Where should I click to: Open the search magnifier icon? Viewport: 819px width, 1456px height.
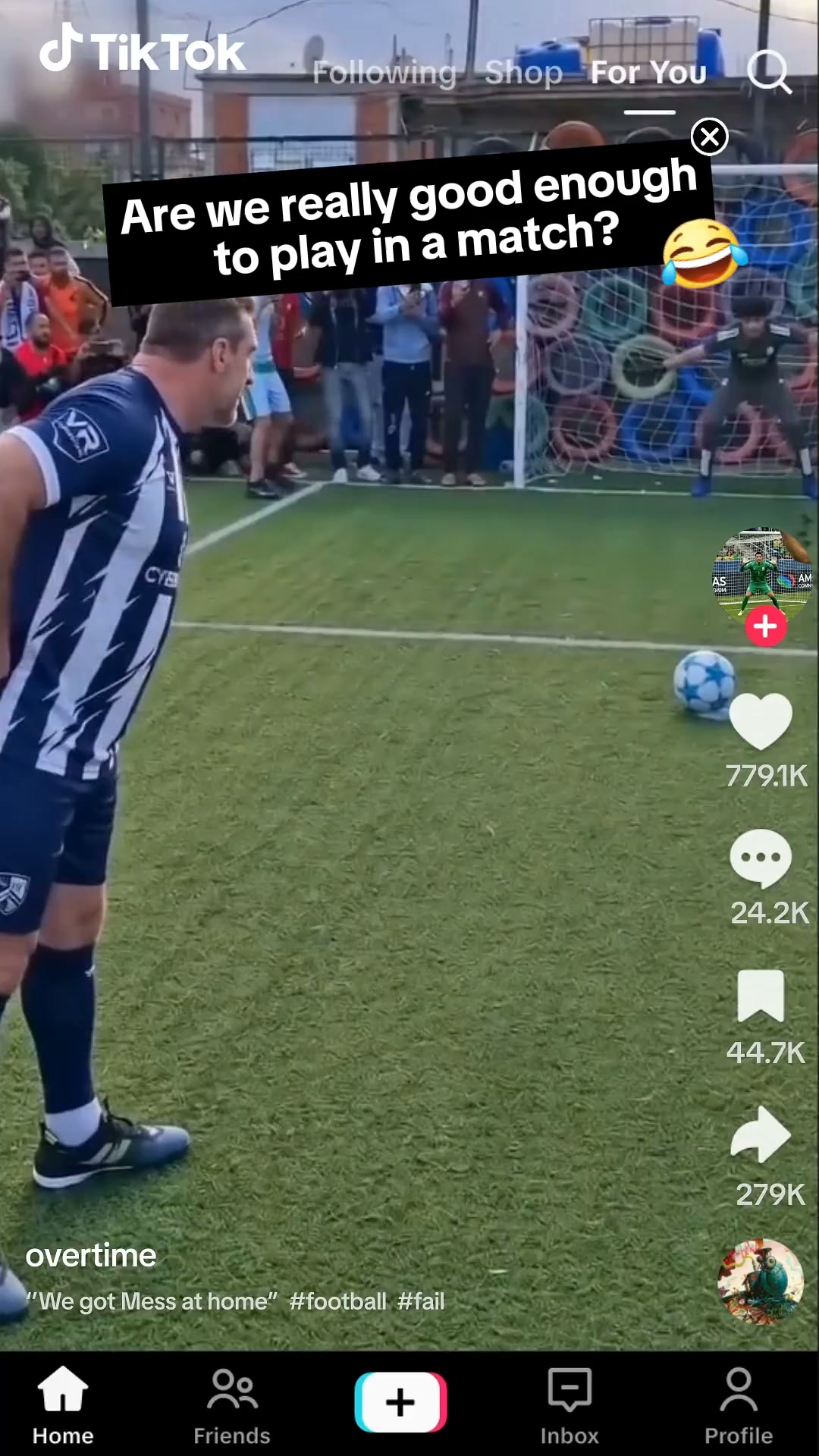769,72
